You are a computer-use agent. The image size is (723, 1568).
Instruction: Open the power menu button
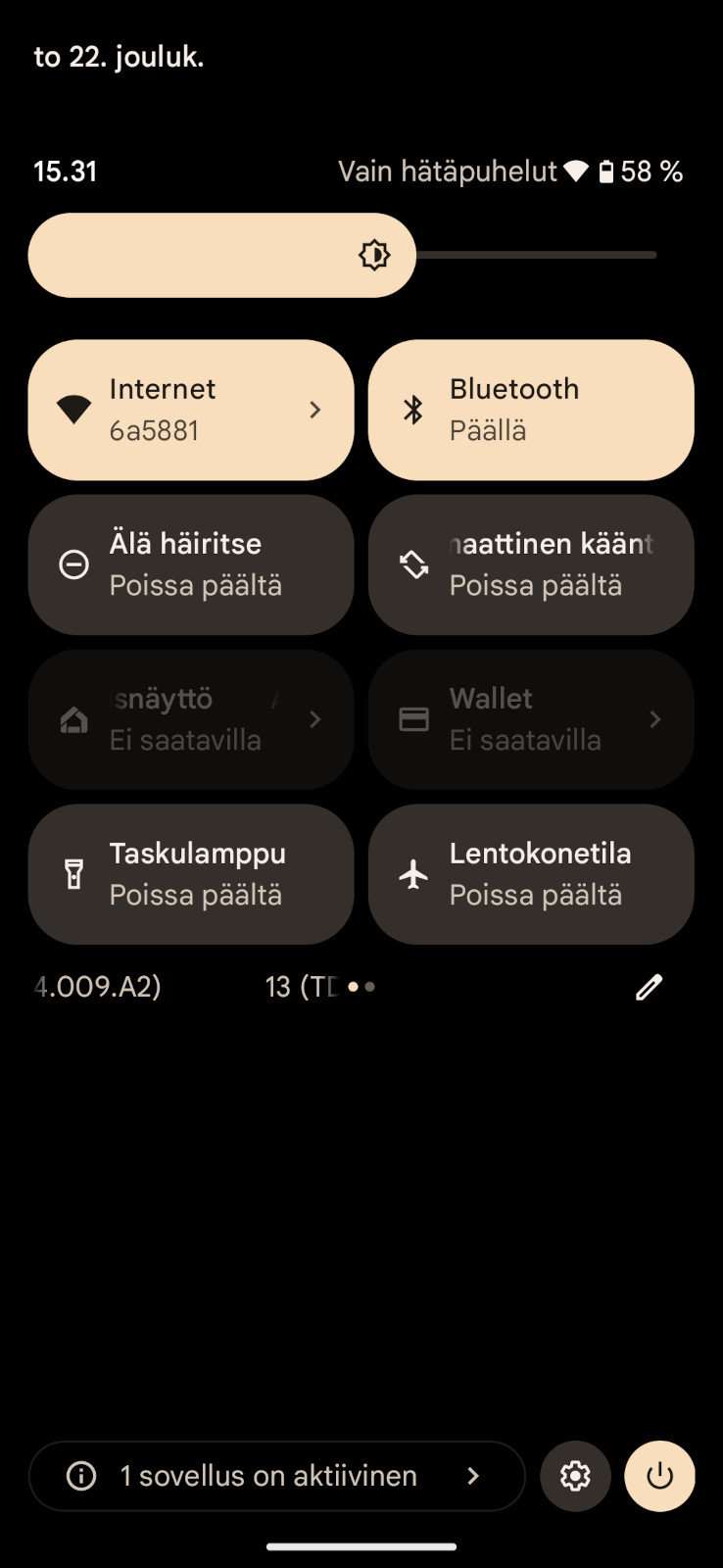(659, 1476)
